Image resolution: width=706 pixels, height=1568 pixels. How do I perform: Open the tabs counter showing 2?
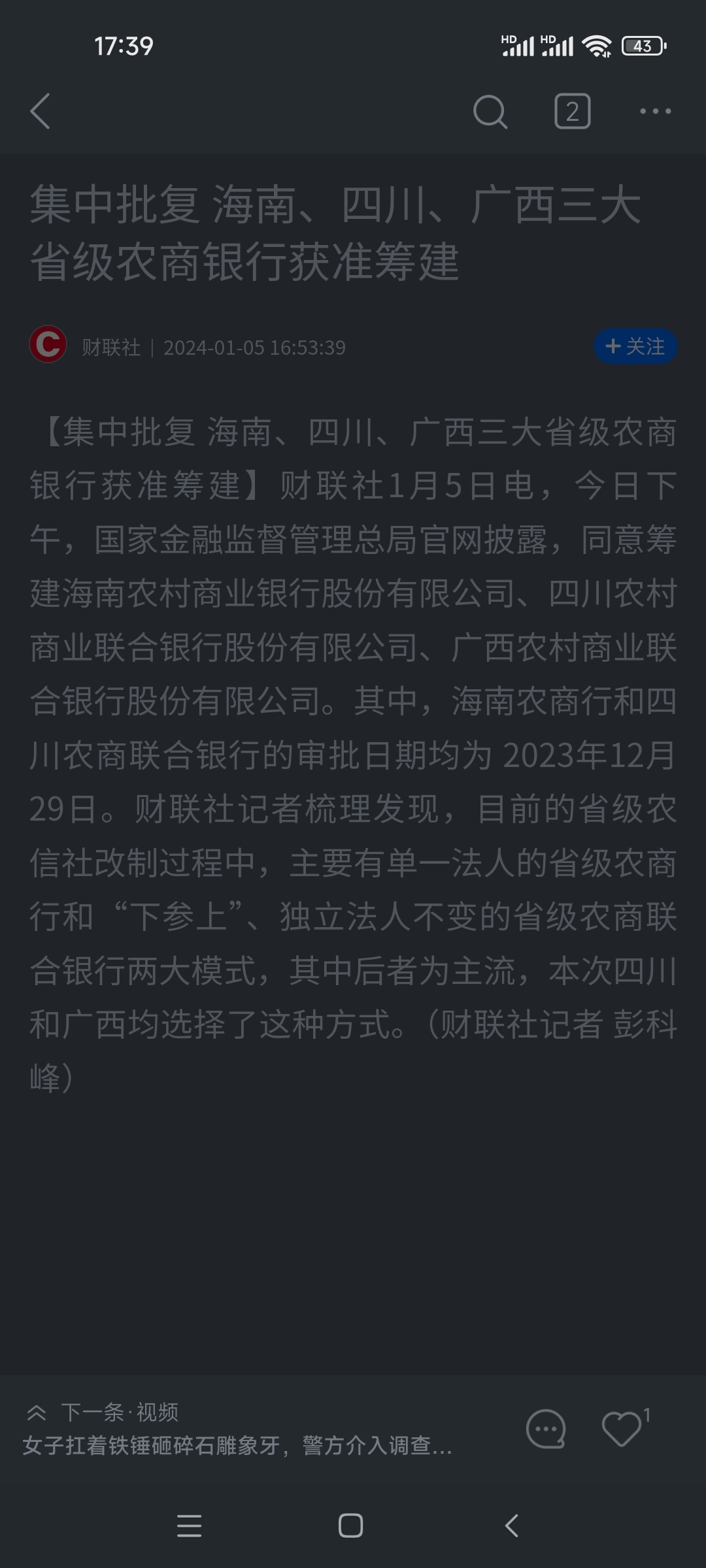(572, 112)
